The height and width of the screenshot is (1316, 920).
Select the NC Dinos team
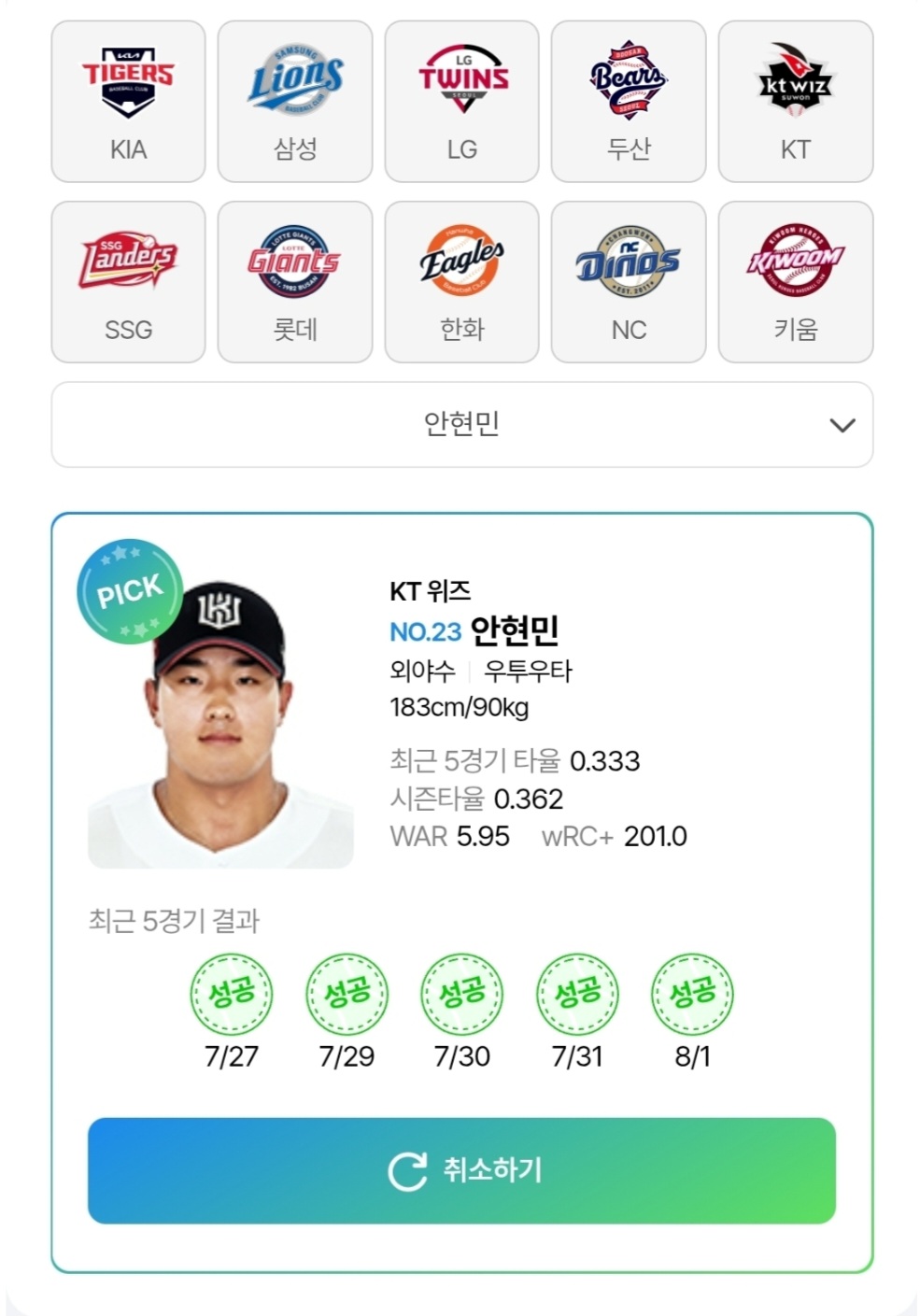(x=629, y=282)
